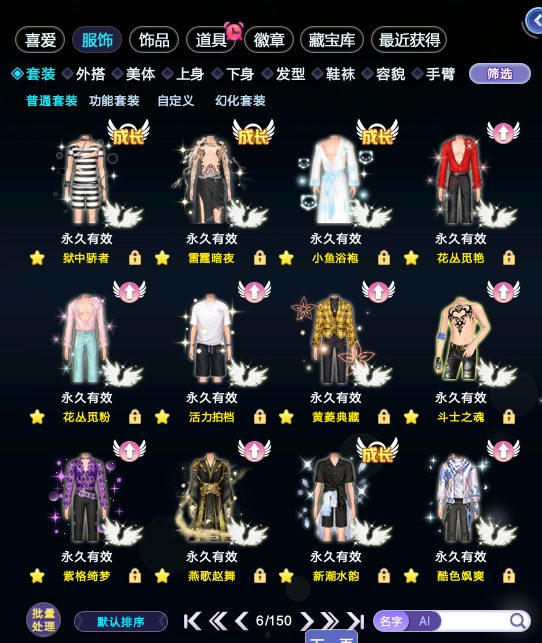Switch to the 道具 tab
Image resolution: width=542 pixels, height=643 pixels.
[x=211, y=40]
